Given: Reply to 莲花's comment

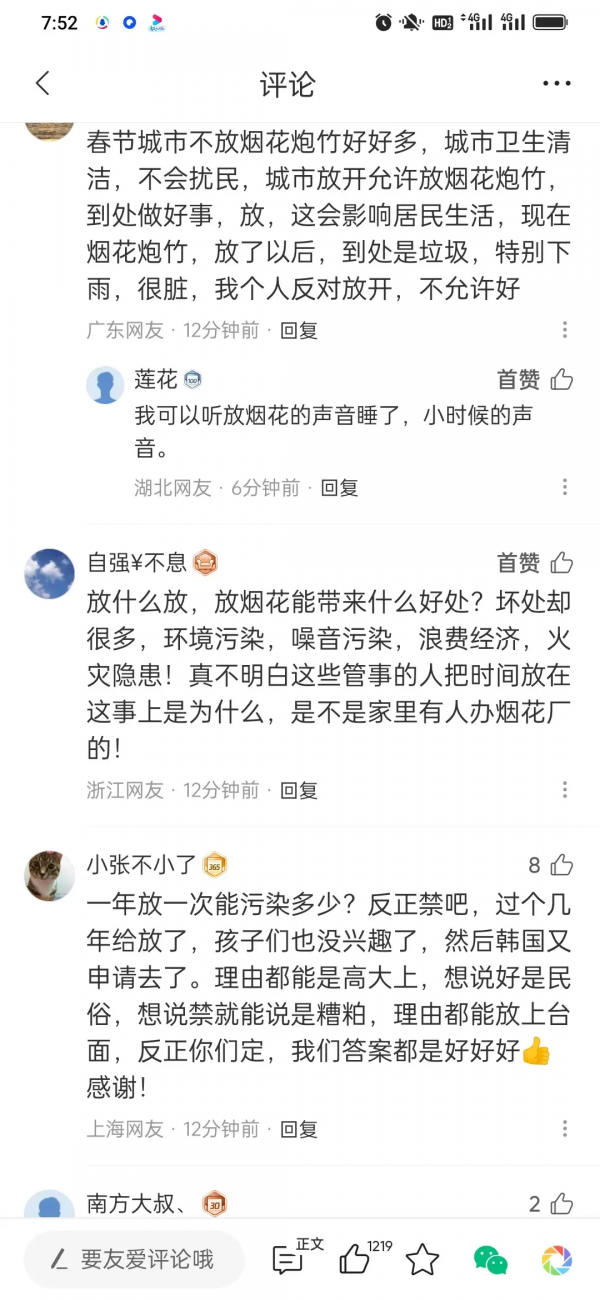Looking at the screenshot, I should (339, 488).
